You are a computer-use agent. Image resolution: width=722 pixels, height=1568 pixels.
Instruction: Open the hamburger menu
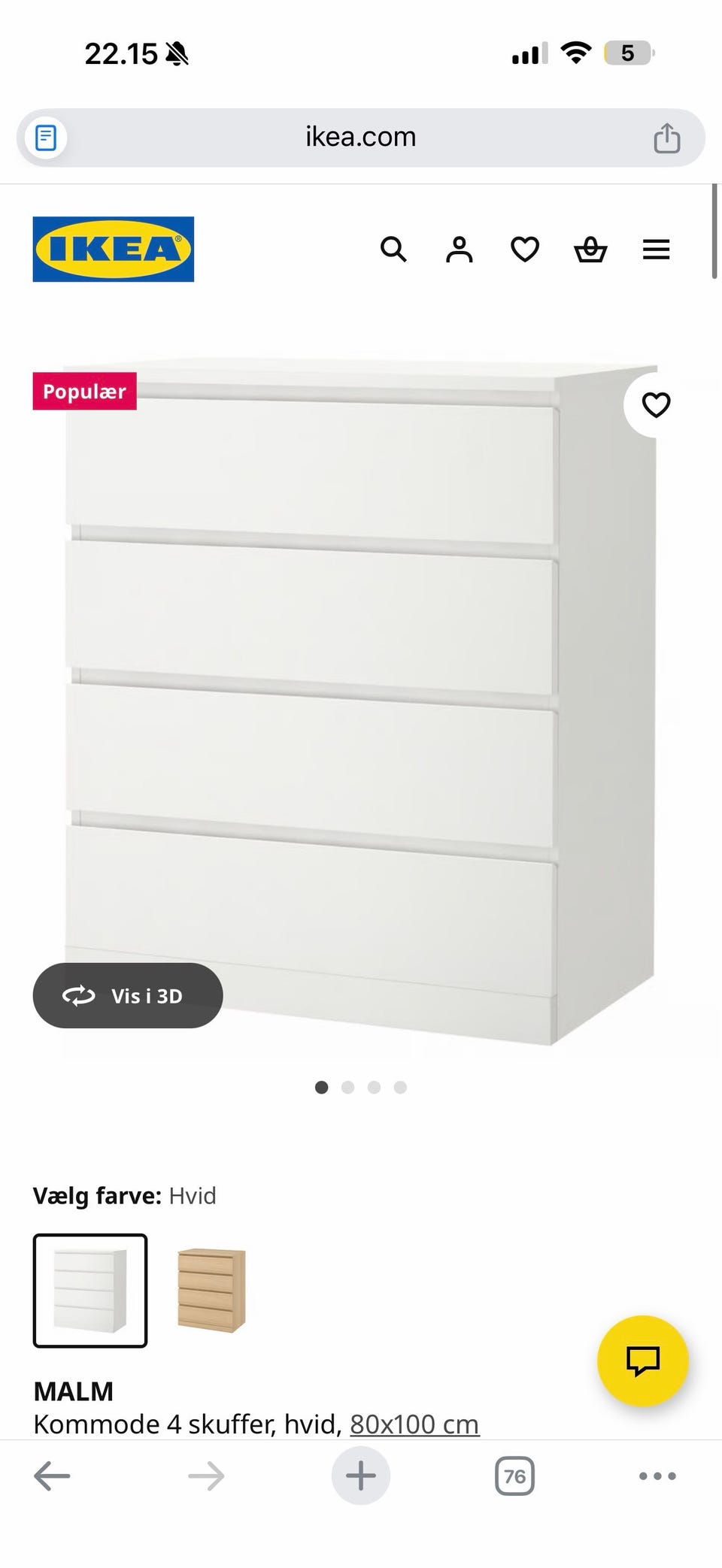click(x=656, y=249)
